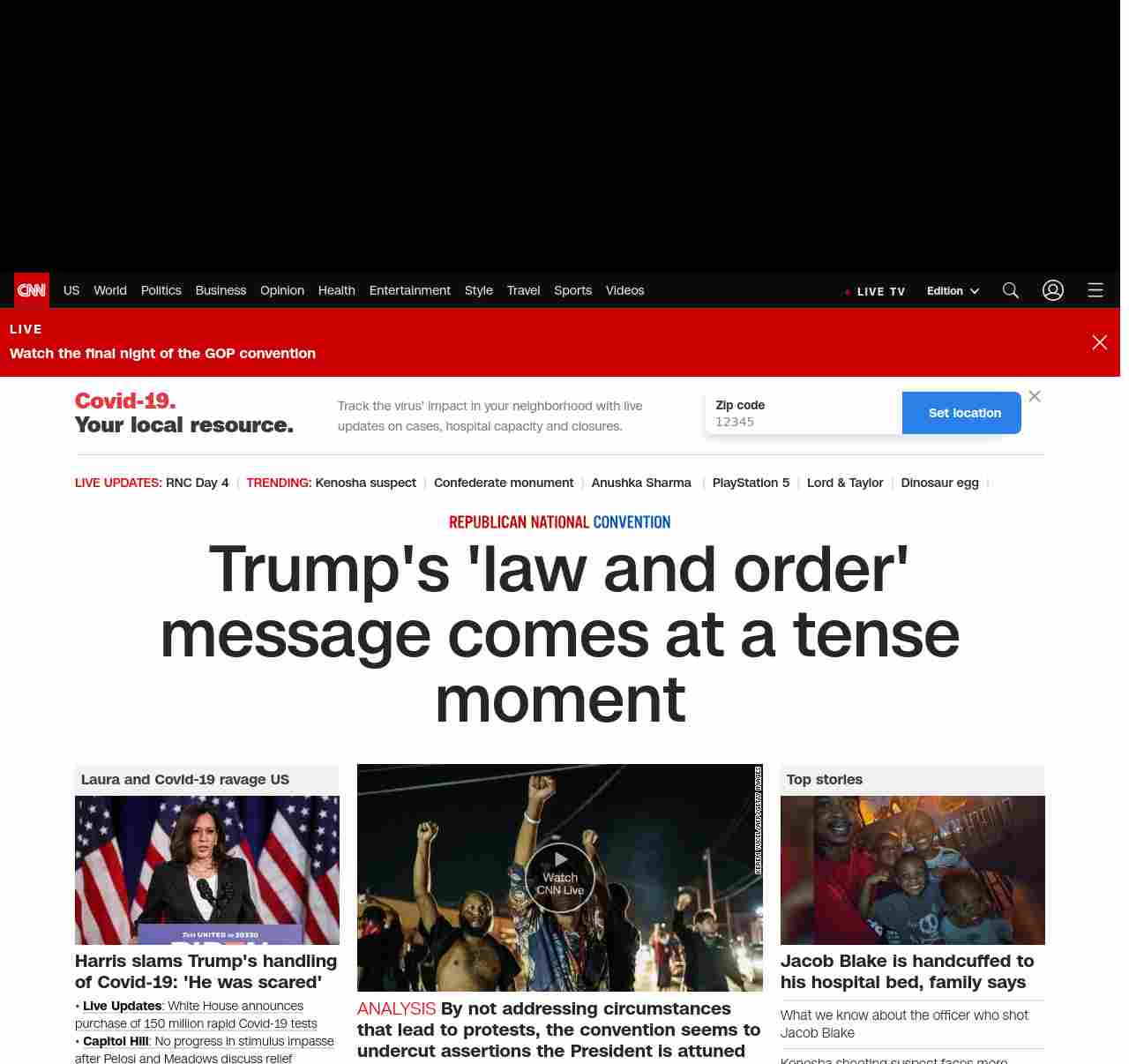1129x1064 pixels.
Task: Go to the Politics section
Action: tap(161, 290)
